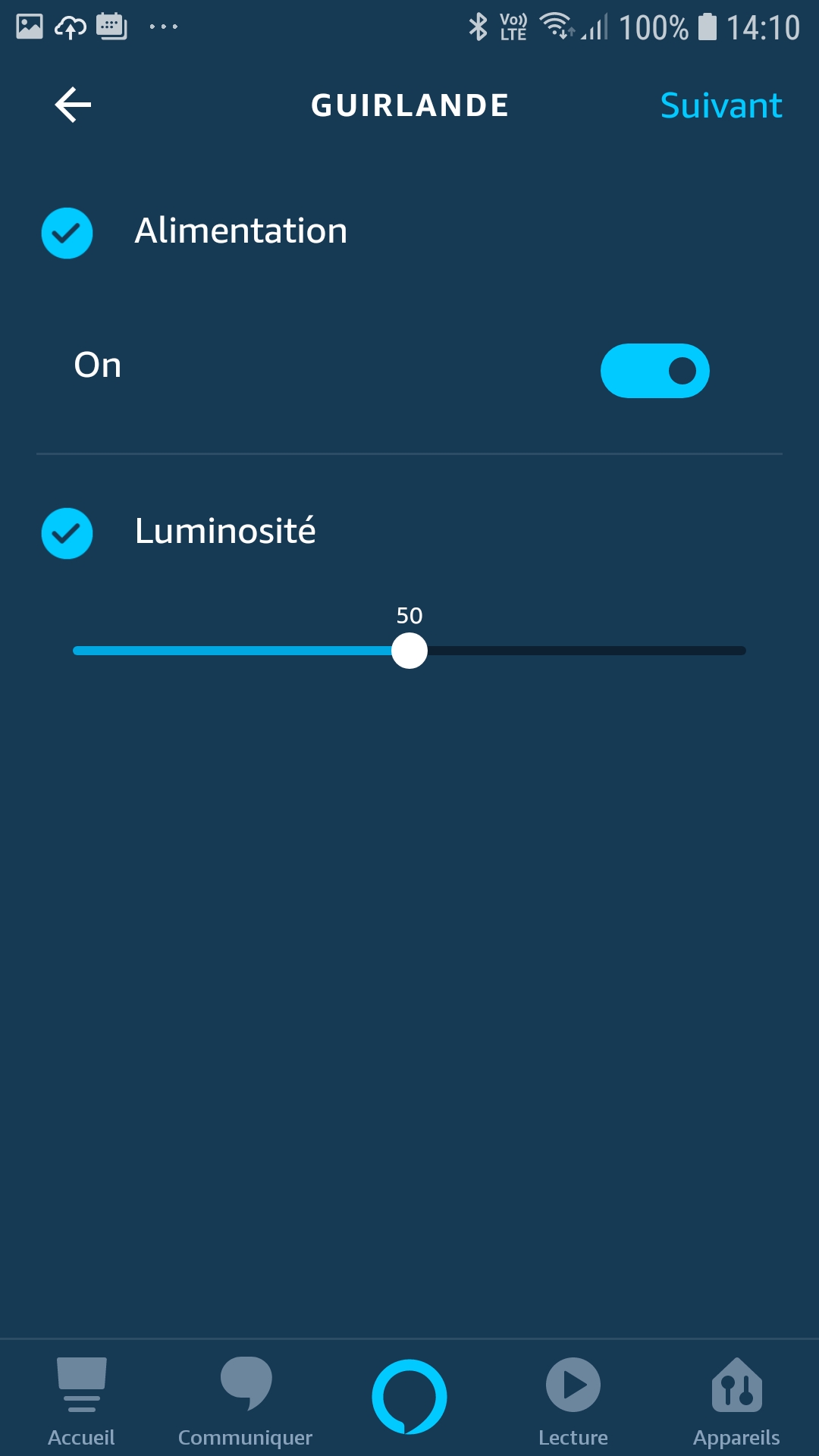This screenshot has width=819, height=1456.
Task: Turn off the On power switch
Action: click(x=654, y=371)
